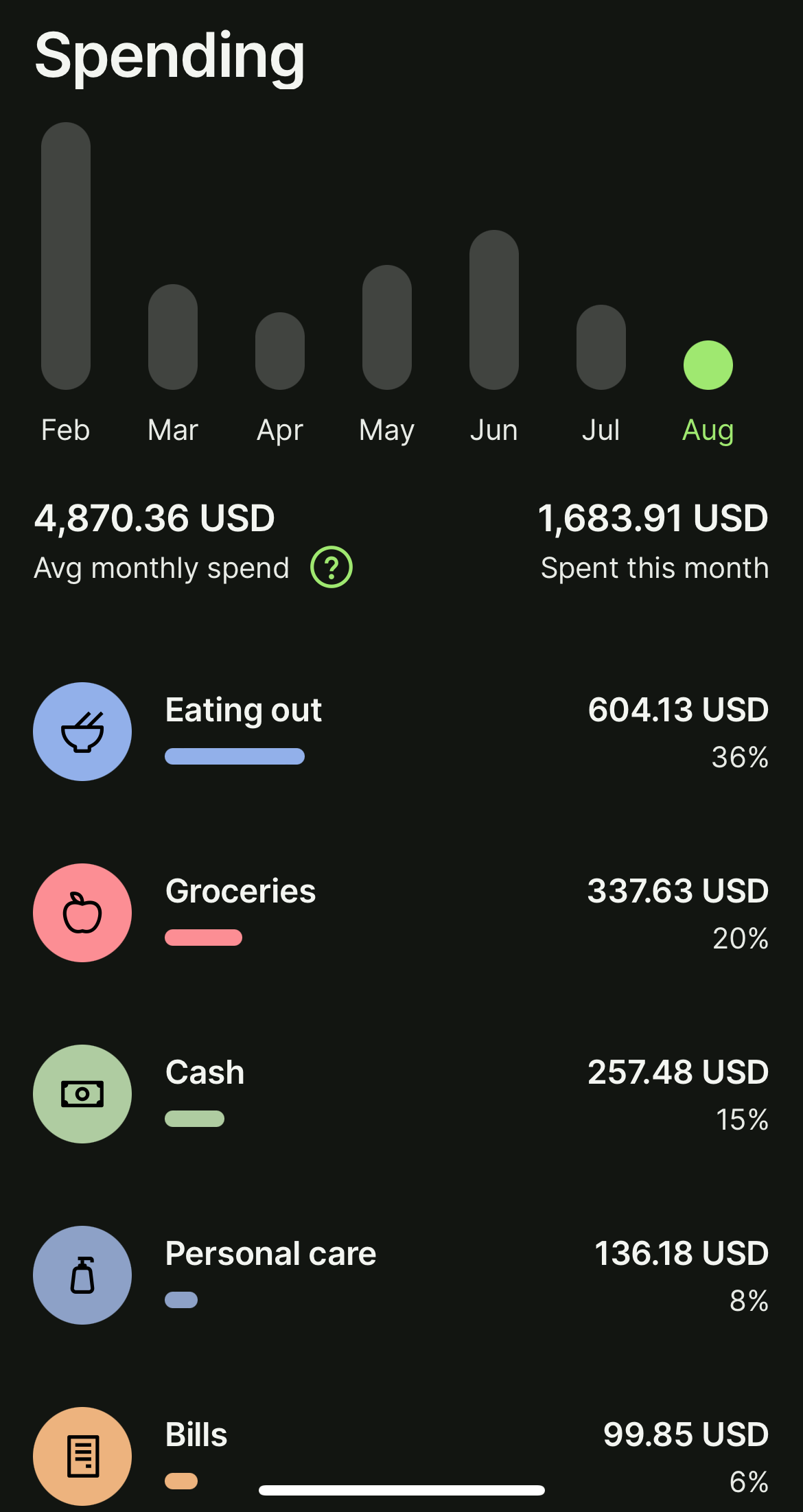This screenshot has width=803, height=1512.
Task: Open the Groceries category
Action: coord(401,913)
